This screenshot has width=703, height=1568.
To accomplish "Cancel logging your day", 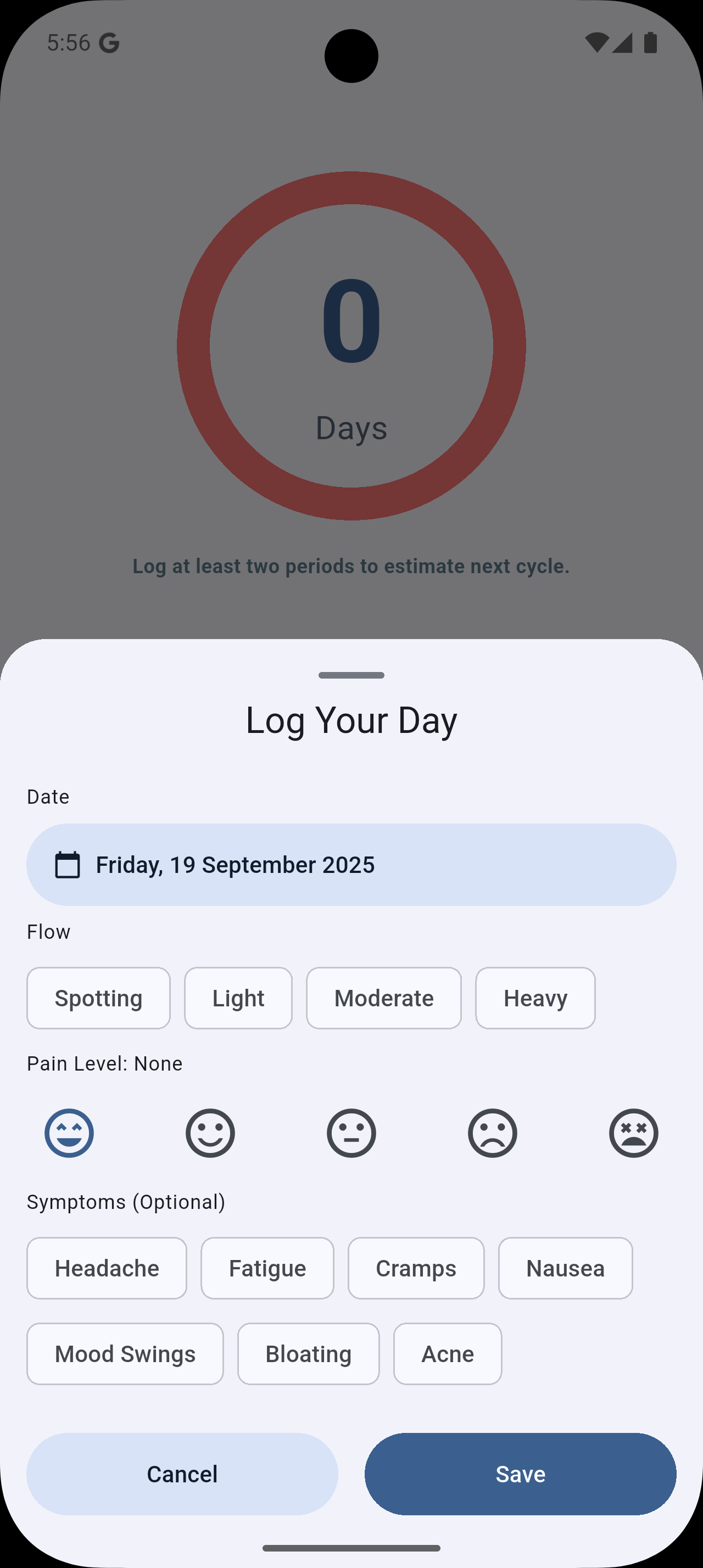I will pyautogui.click(x=182, y=1474).
